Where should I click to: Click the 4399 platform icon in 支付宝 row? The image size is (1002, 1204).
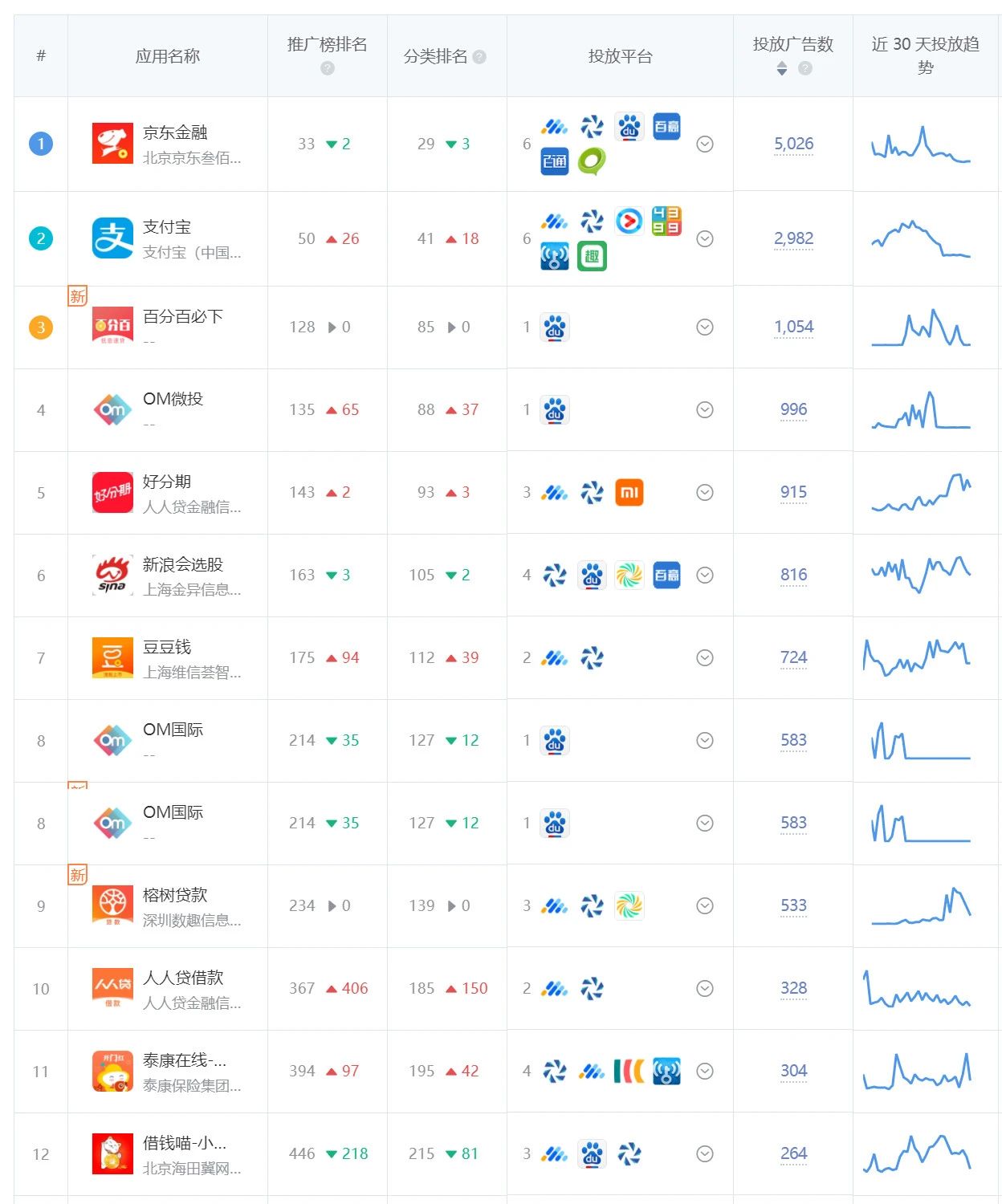click(x=668, y=222)
